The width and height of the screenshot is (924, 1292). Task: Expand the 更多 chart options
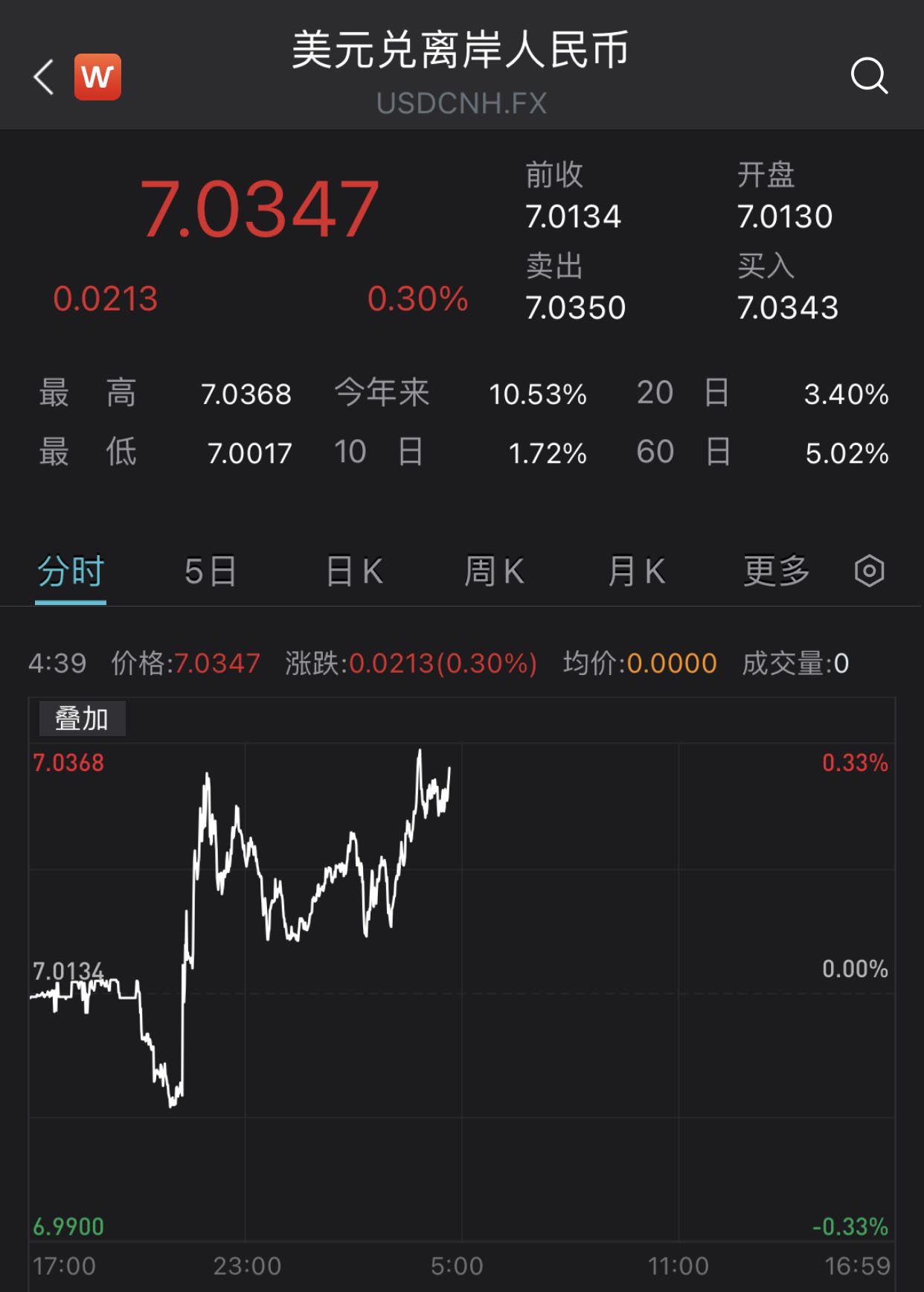click(x=776, y=572)
